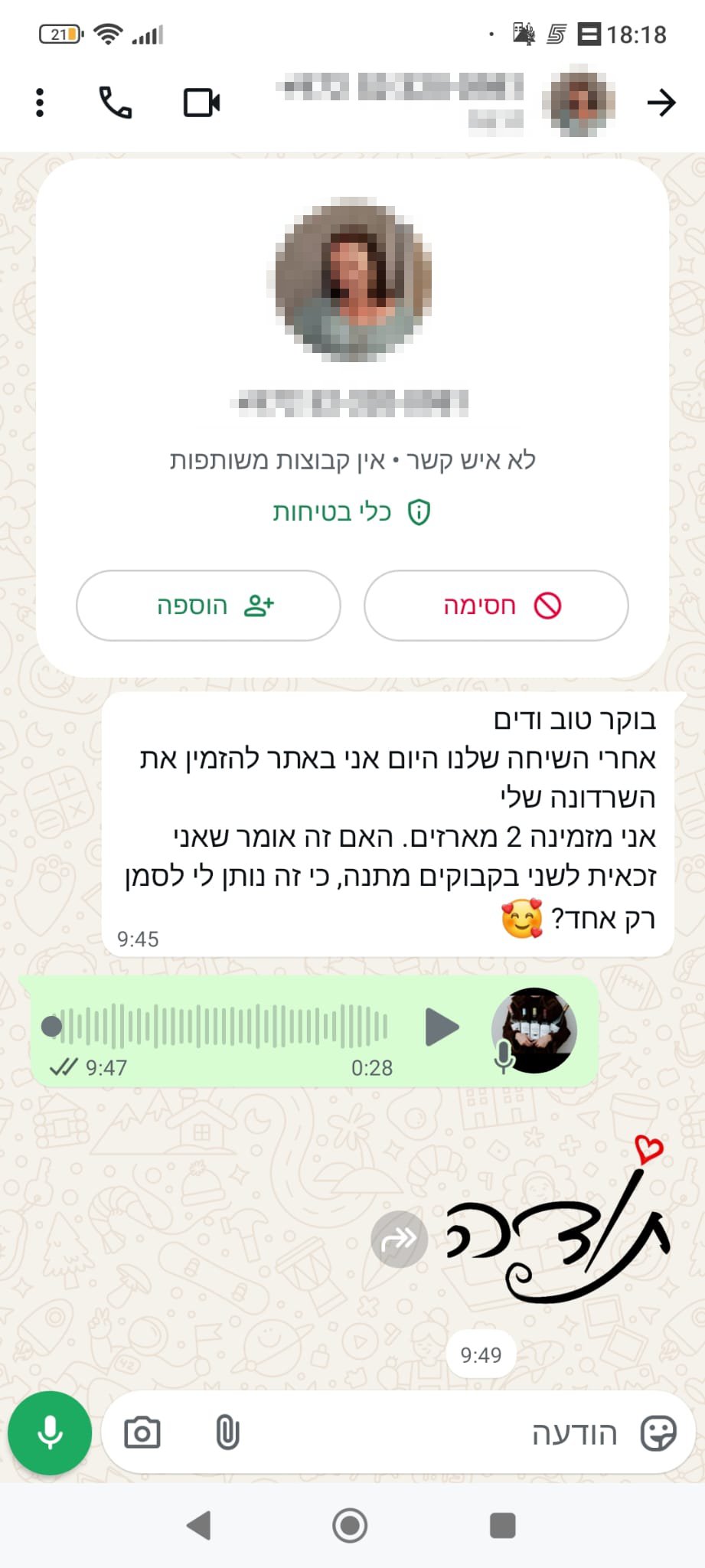Viewport: 705px width, 1568px height.
Task: Open כלי בטיחות safety tools link
Action: coord(352,511)
